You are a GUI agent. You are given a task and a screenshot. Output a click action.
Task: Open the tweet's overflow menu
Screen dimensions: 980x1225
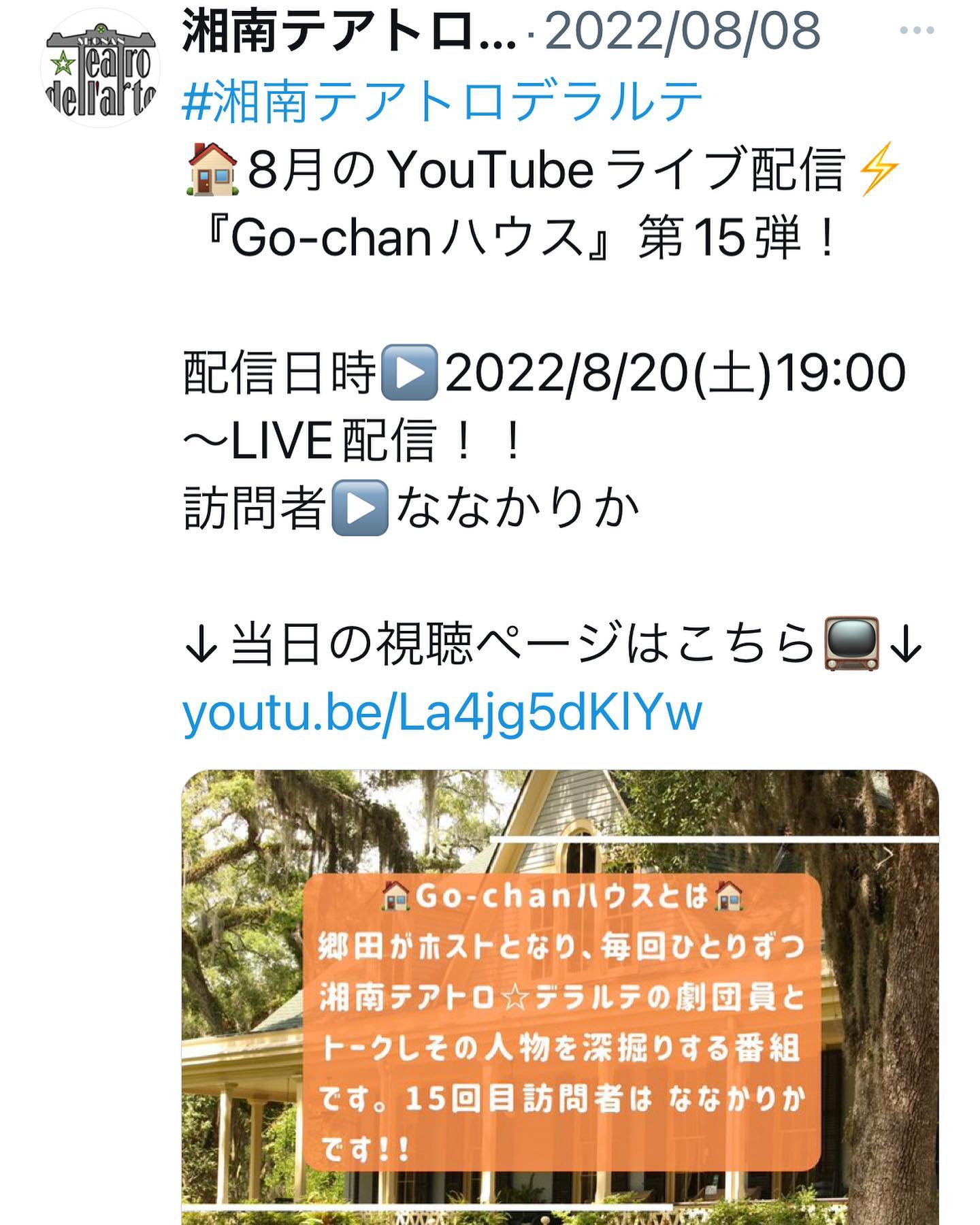click(x=916, y=31)
